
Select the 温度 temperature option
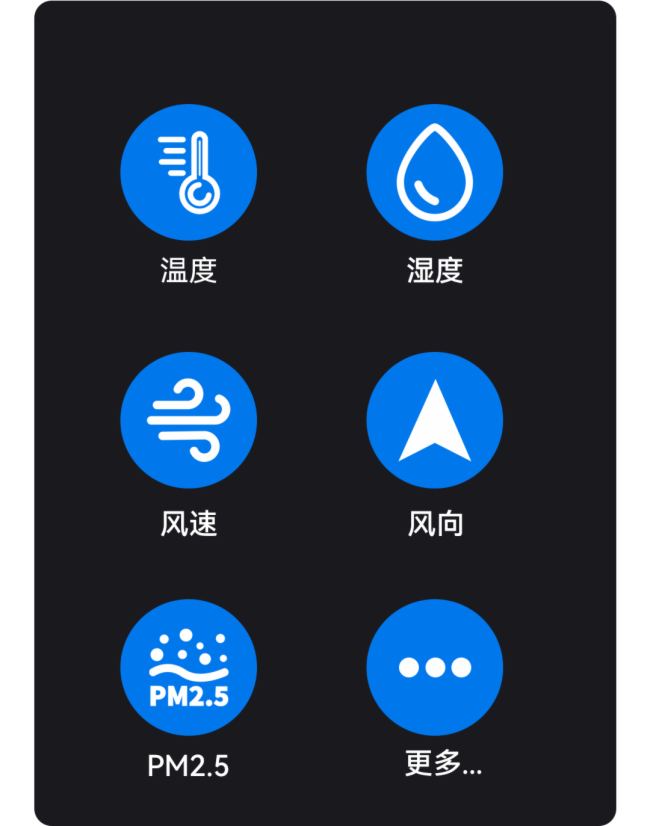pyautogui.click(x=189, y=172)
